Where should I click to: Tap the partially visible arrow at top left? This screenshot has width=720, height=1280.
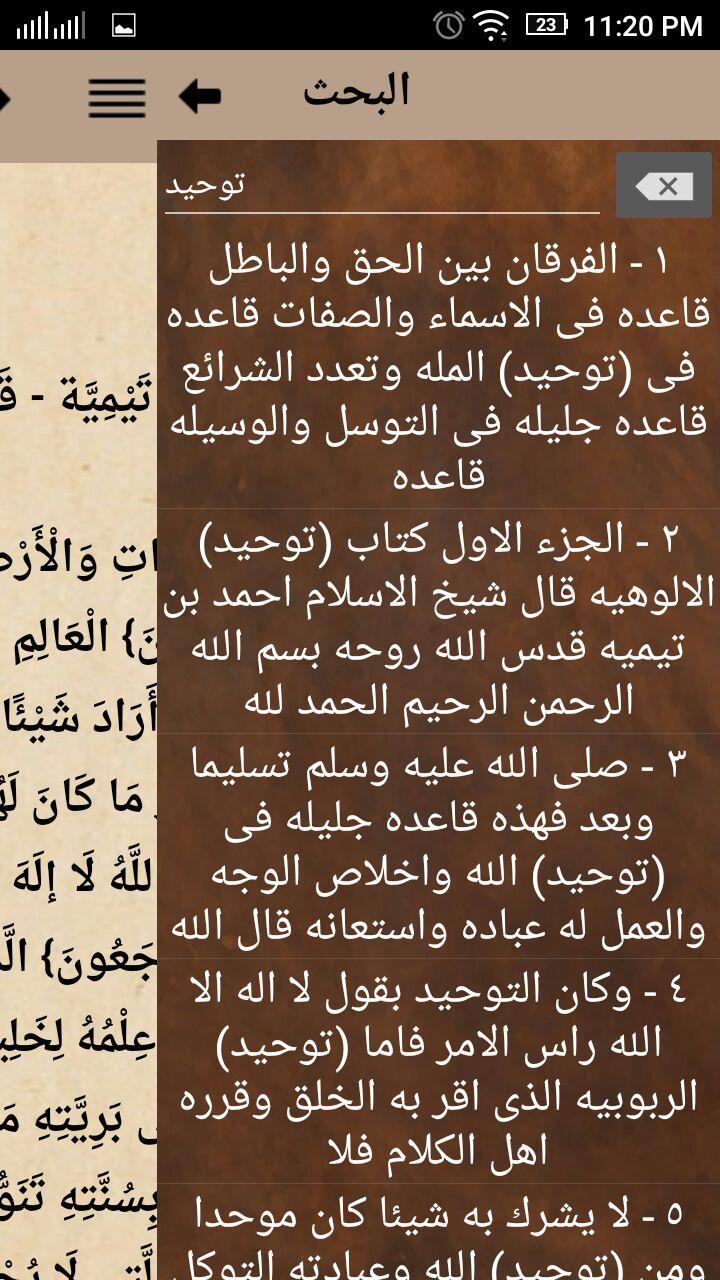[x=5, y=98]
